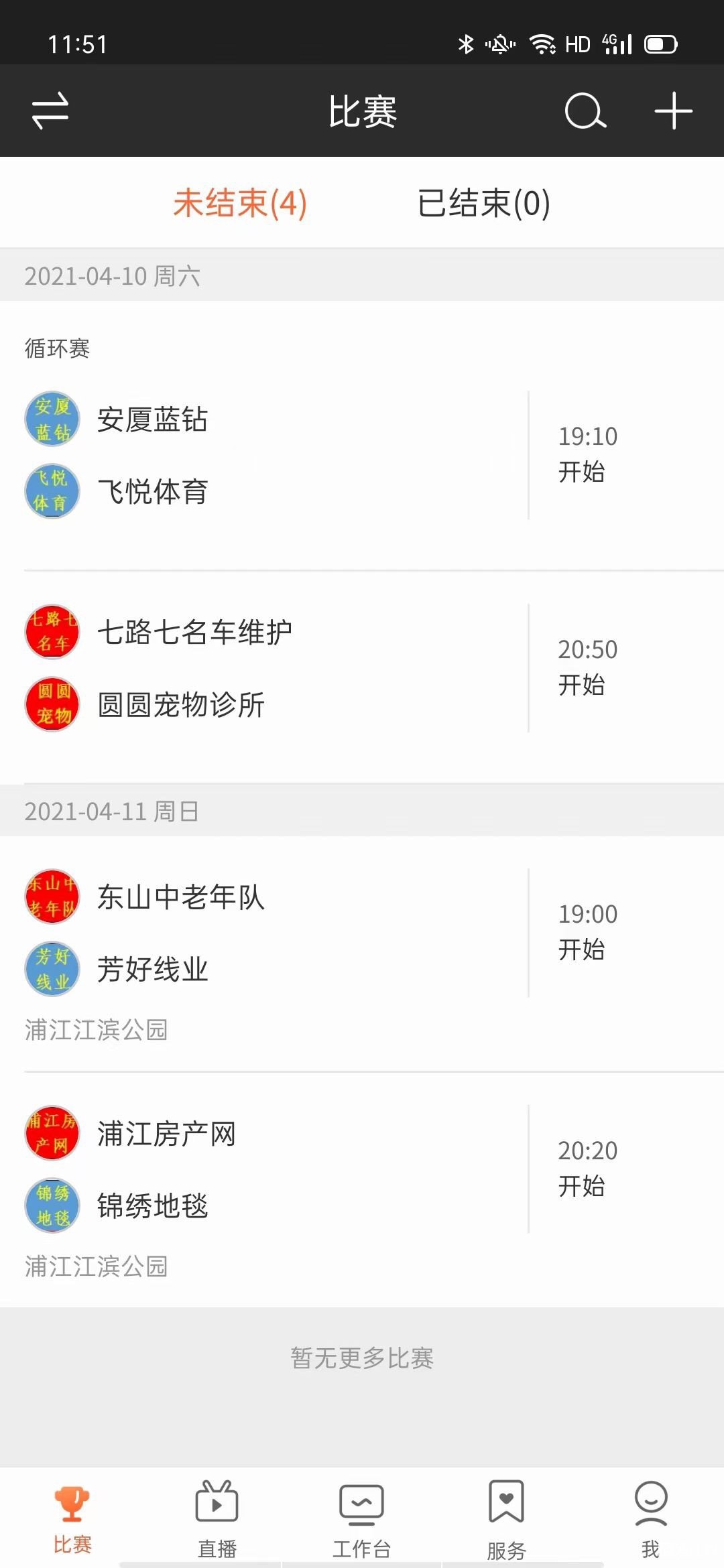Open the search magnifier icon
Image resolution: width=724 pixels, height=1568 pixels.
585,111
